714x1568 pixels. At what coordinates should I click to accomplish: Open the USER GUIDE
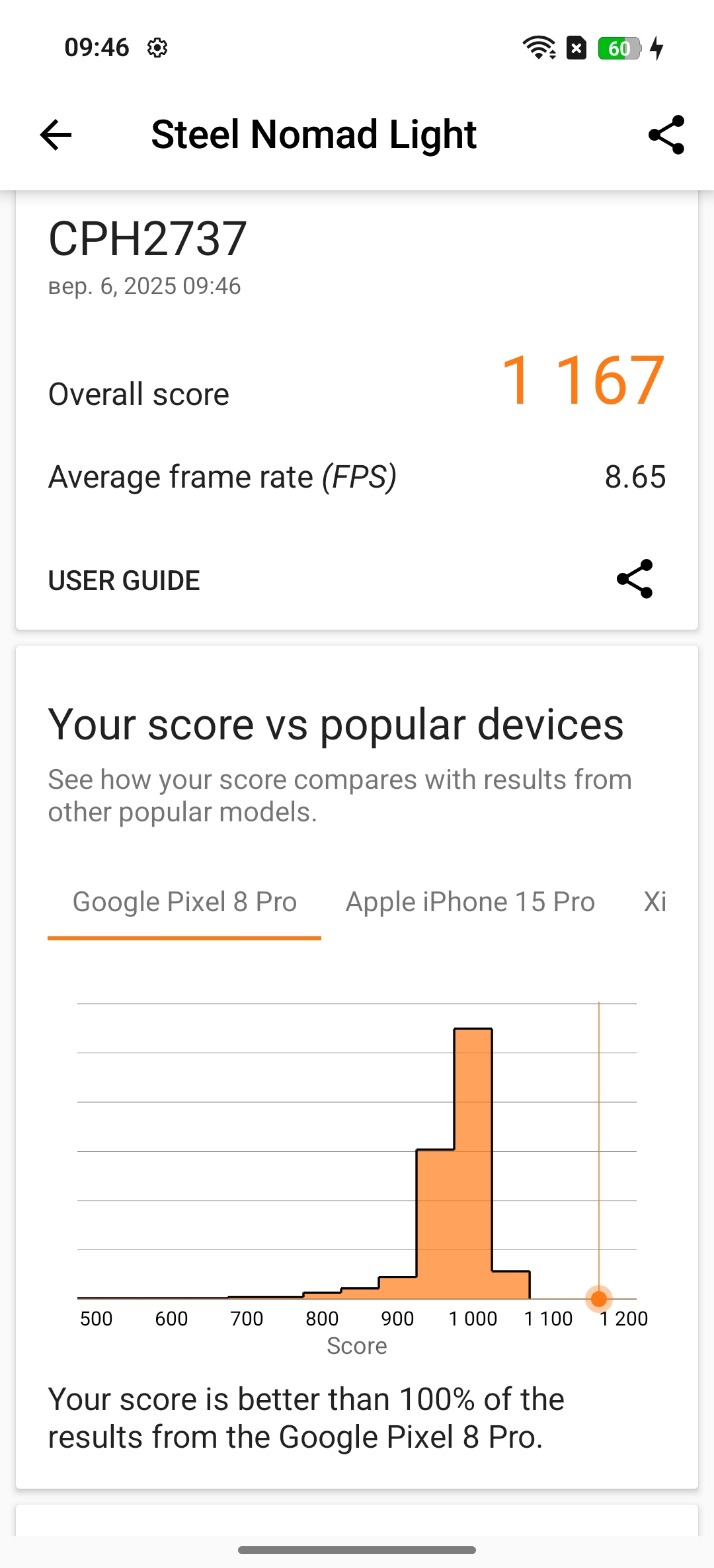click(x=124, y=581)
